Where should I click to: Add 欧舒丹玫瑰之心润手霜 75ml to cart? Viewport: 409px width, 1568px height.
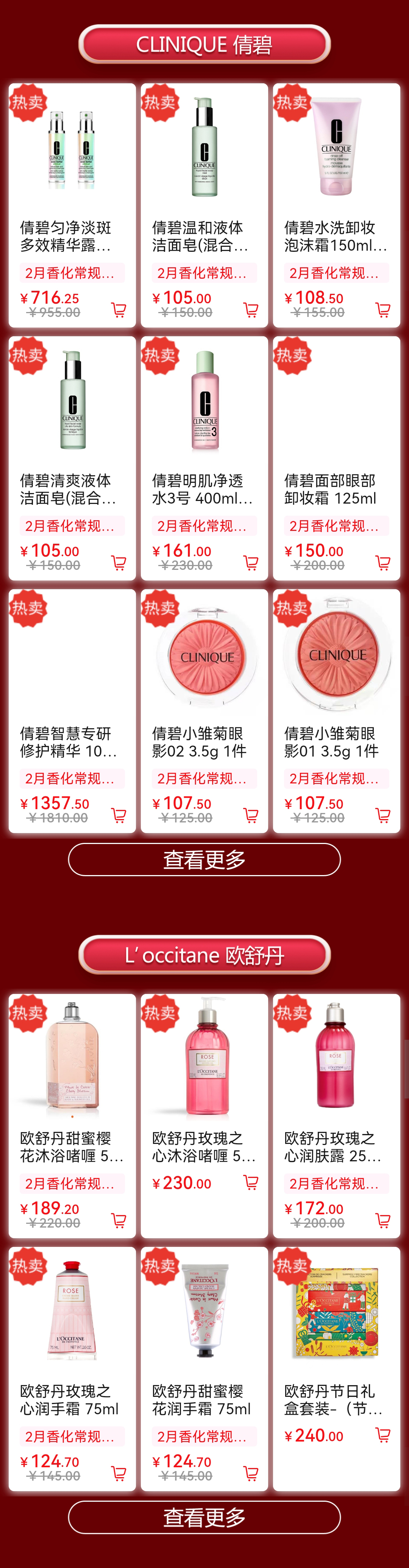click(x=119, y=1473)
